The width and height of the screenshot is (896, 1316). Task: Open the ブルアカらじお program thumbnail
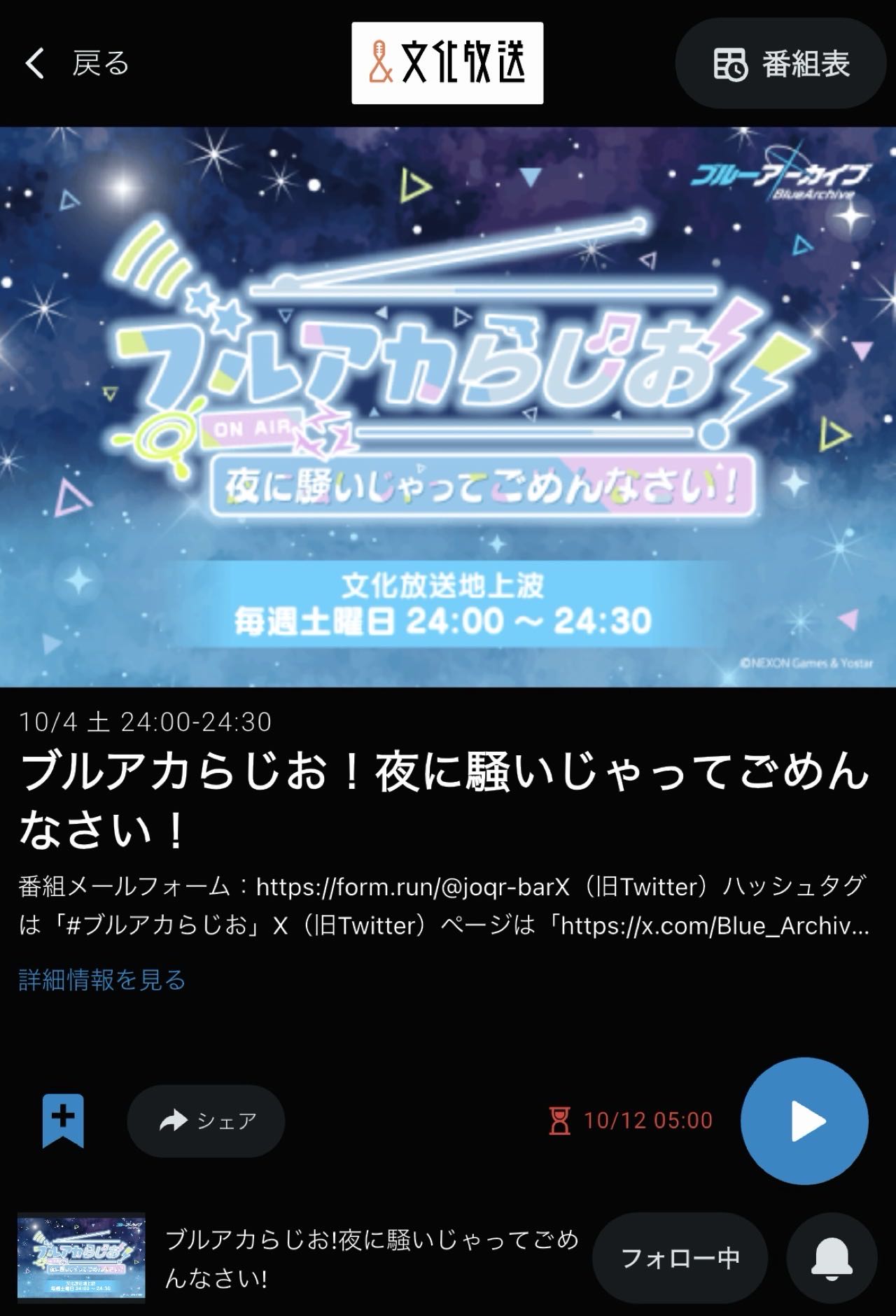click(x=81, y=1258)
